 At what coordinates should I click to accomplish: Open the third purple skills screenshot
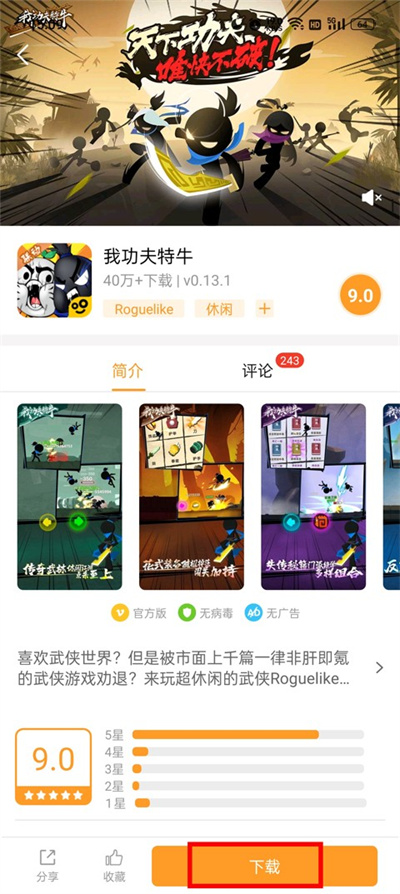[313, 497]
